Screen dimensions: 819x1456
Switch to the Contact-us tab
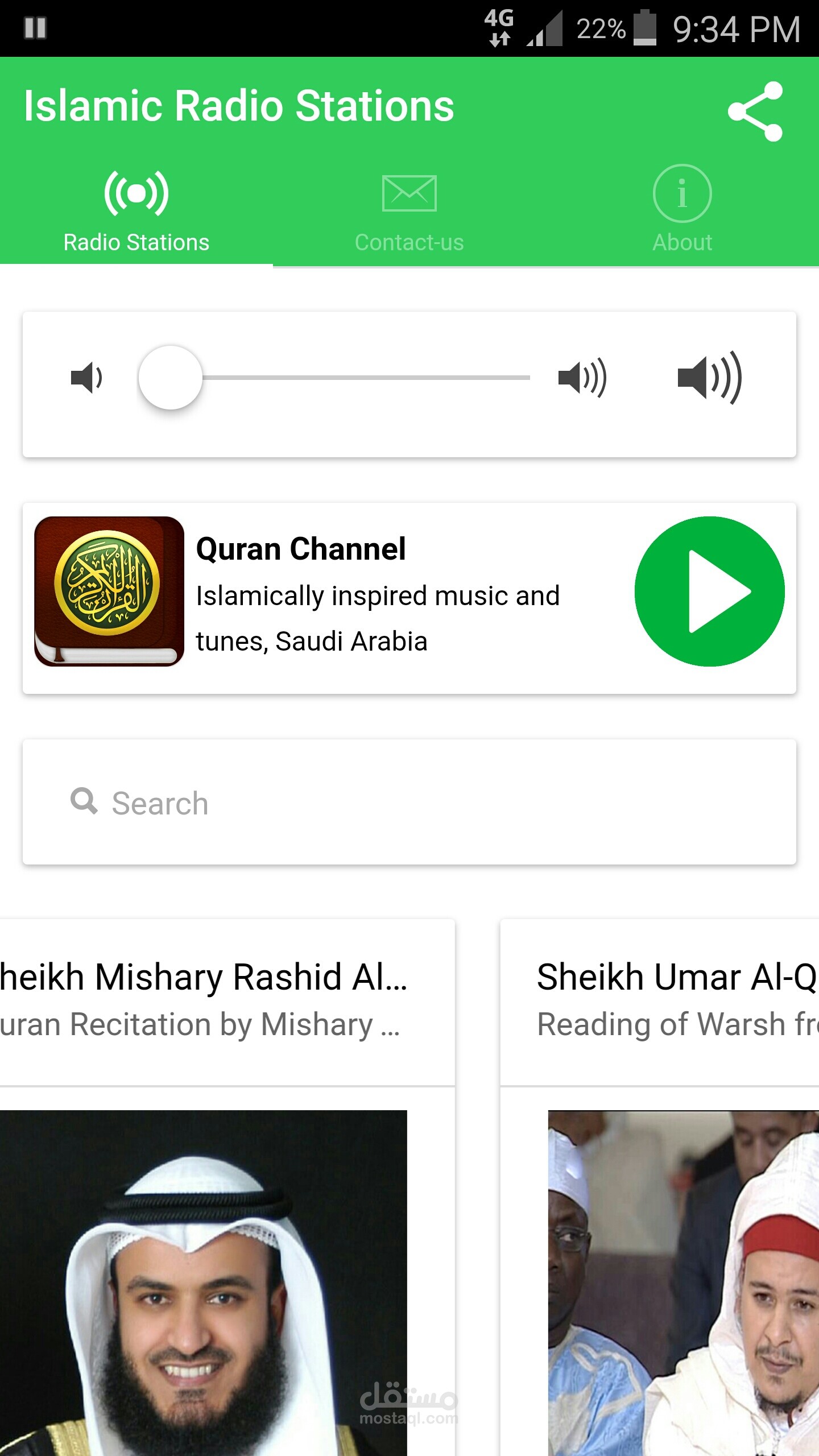click(x=408, y=241)
